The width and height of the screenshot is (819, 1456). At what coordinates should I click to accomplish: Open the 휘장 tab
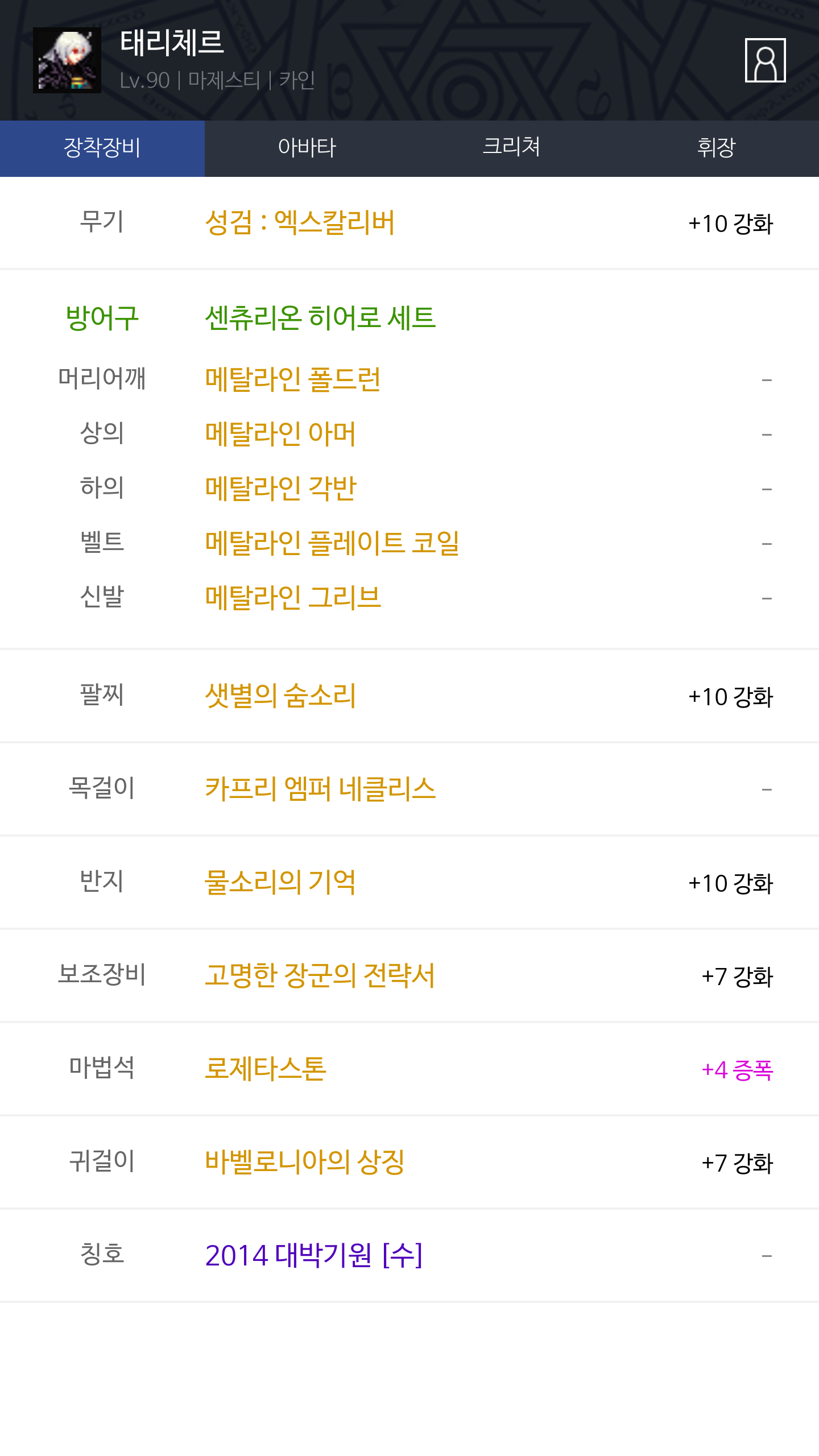coord(717,148)
